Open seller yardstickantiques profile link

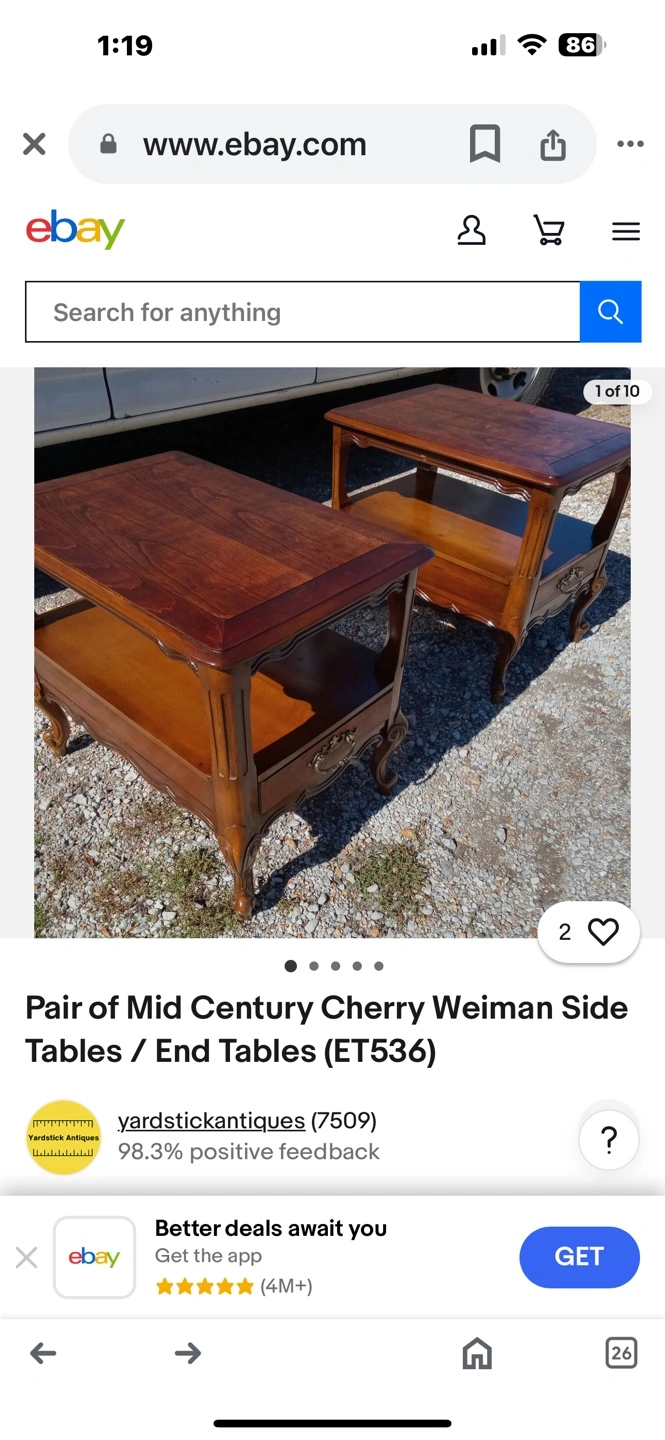[x=211, y=1120]
